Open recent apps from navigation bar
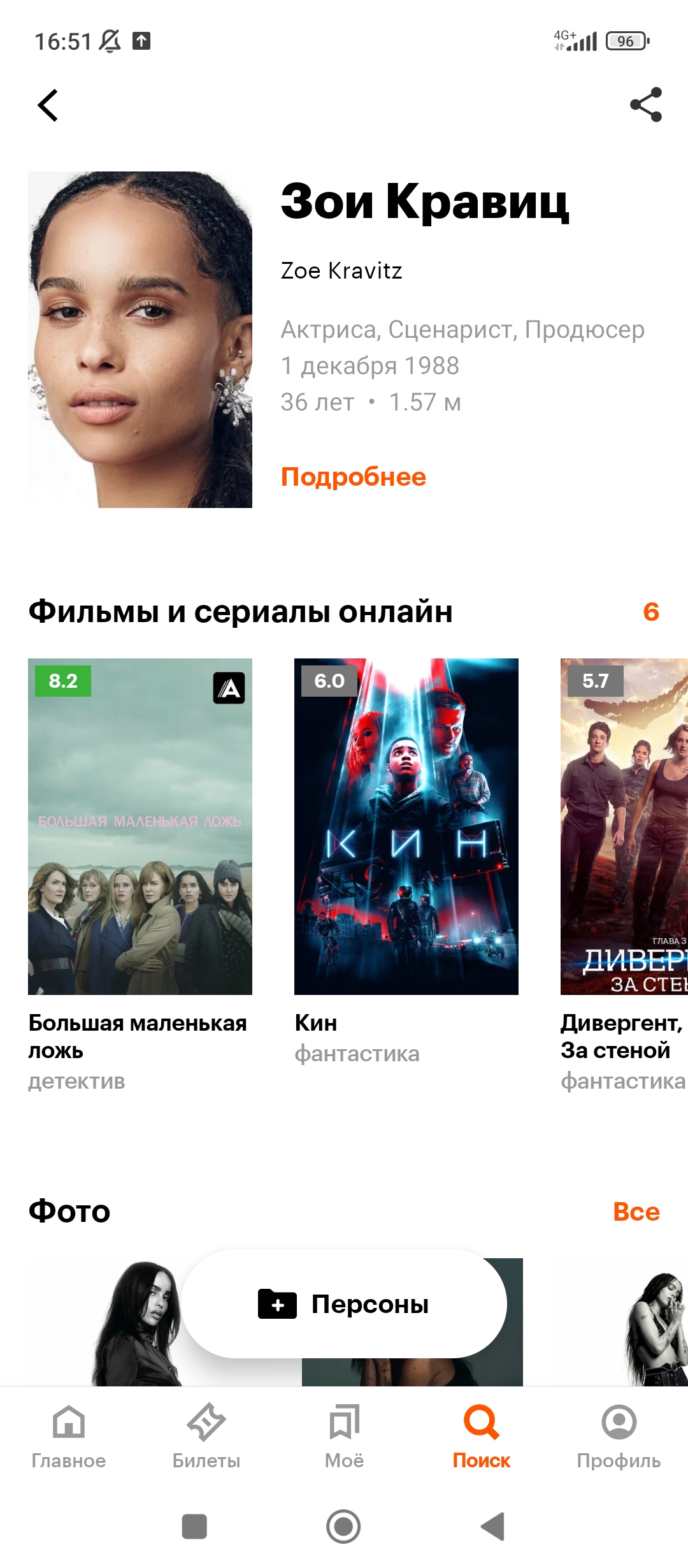Screen dimensions: 688x1568 click(194, 1527)
